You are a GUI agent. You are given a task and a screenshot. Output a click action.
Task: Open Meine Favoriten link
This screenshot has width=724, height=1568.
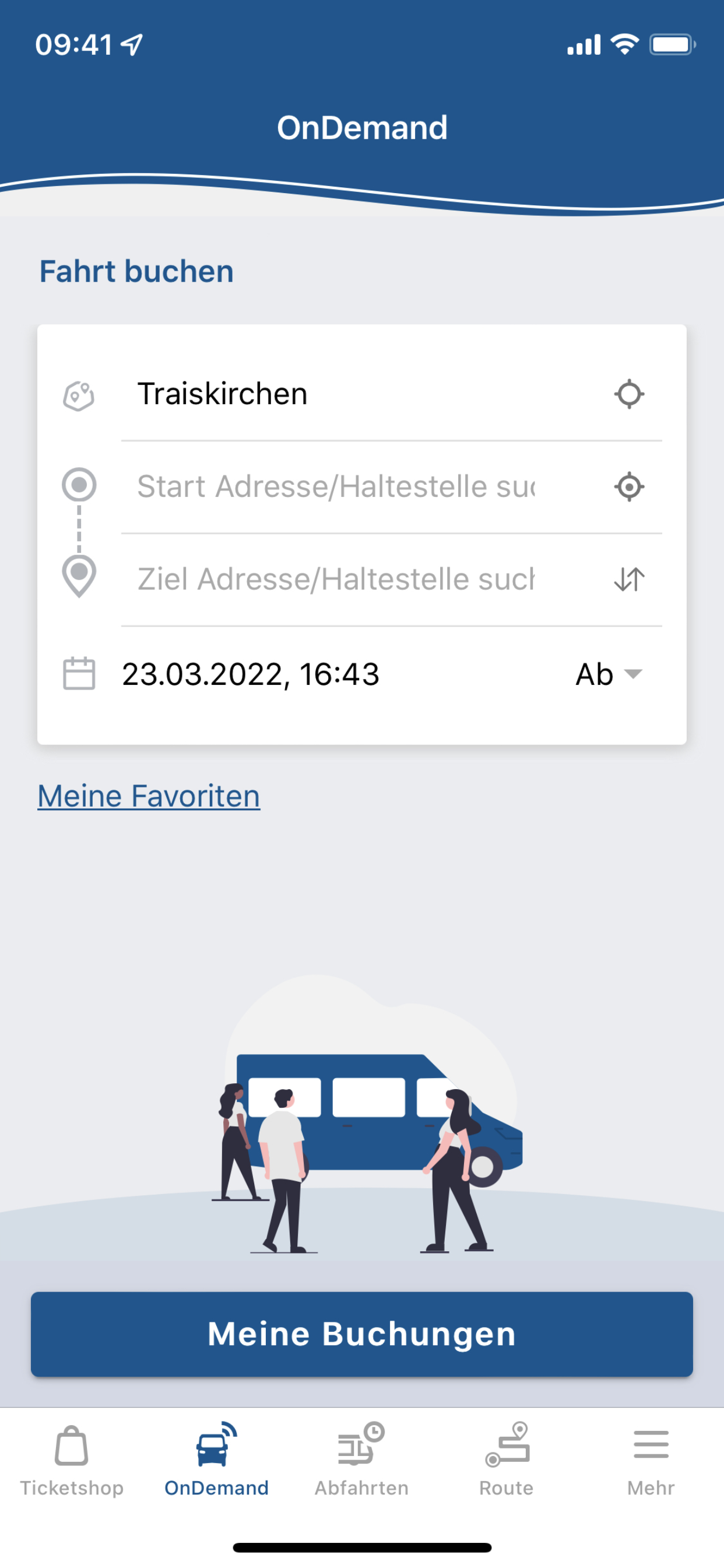pos(148,795)
